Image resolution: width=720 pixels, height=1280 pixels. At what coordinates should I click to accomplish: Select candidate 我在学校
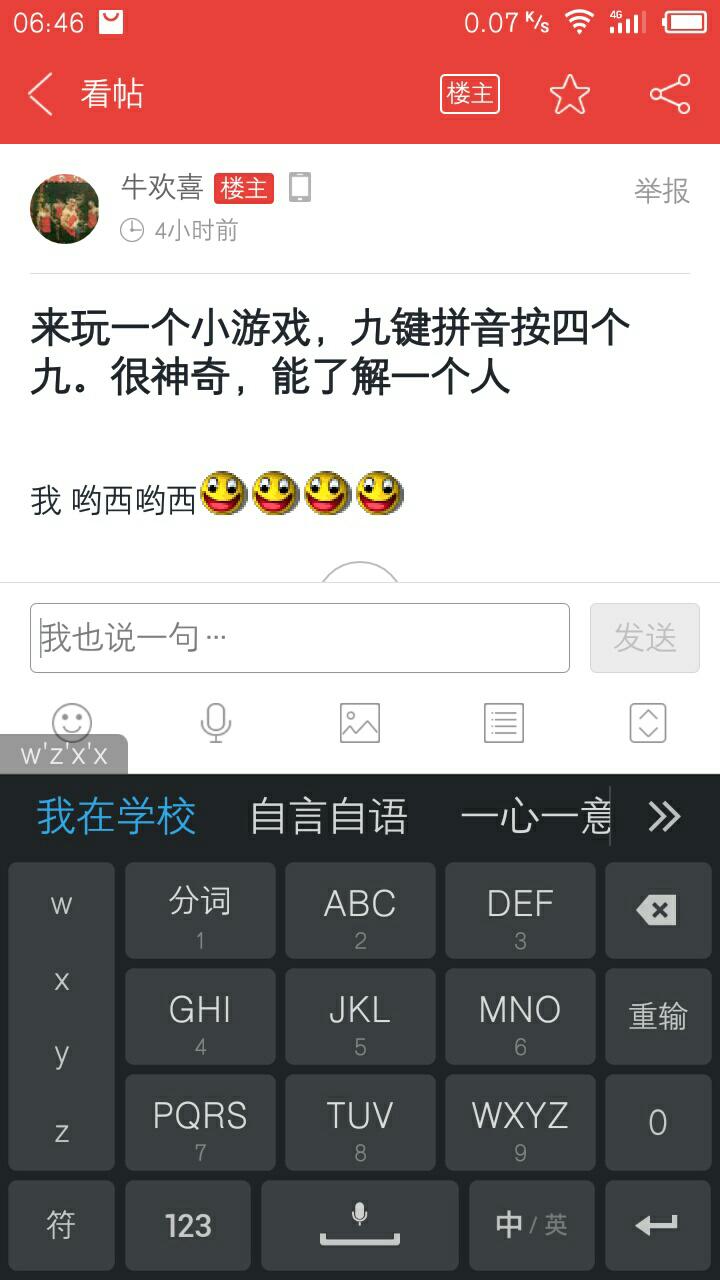117,817
